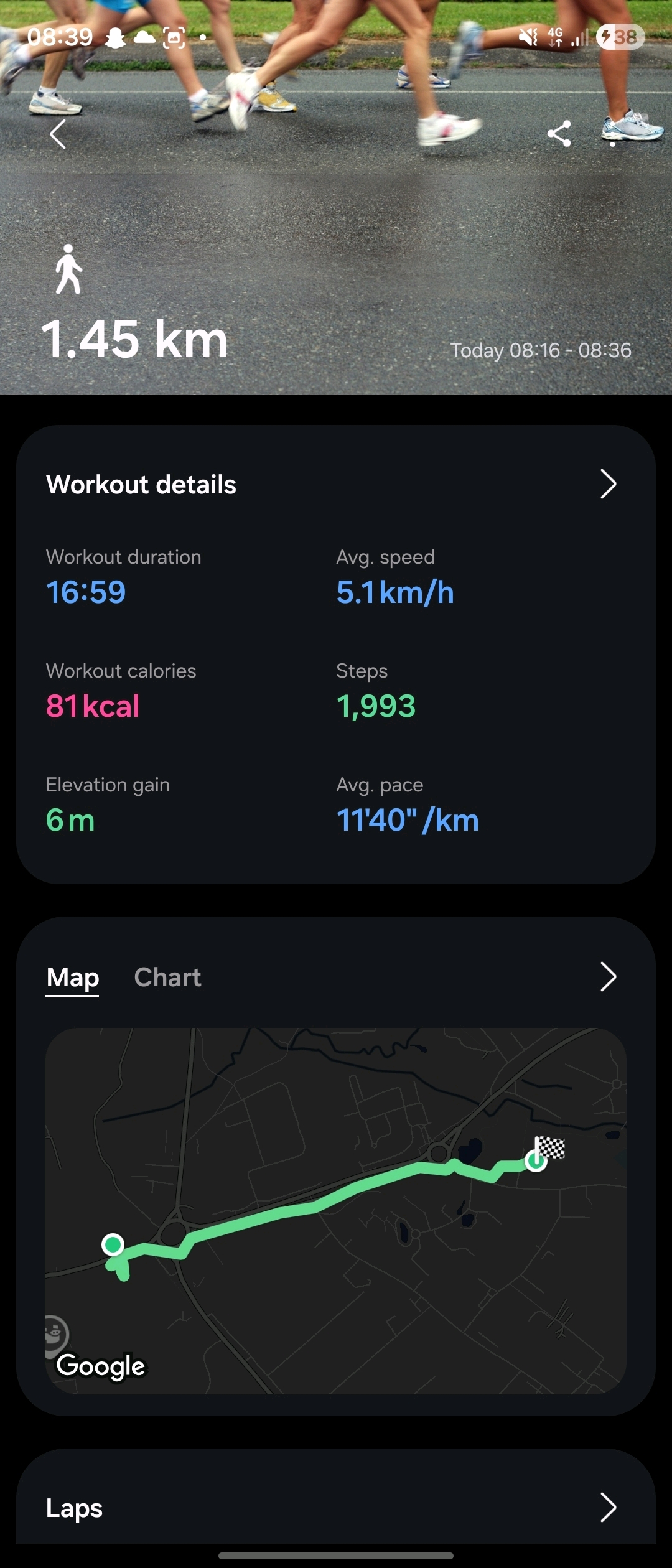Open the walking route map preview
This screenshot has height=1568, width=672.
click(x=336, y=1210)
